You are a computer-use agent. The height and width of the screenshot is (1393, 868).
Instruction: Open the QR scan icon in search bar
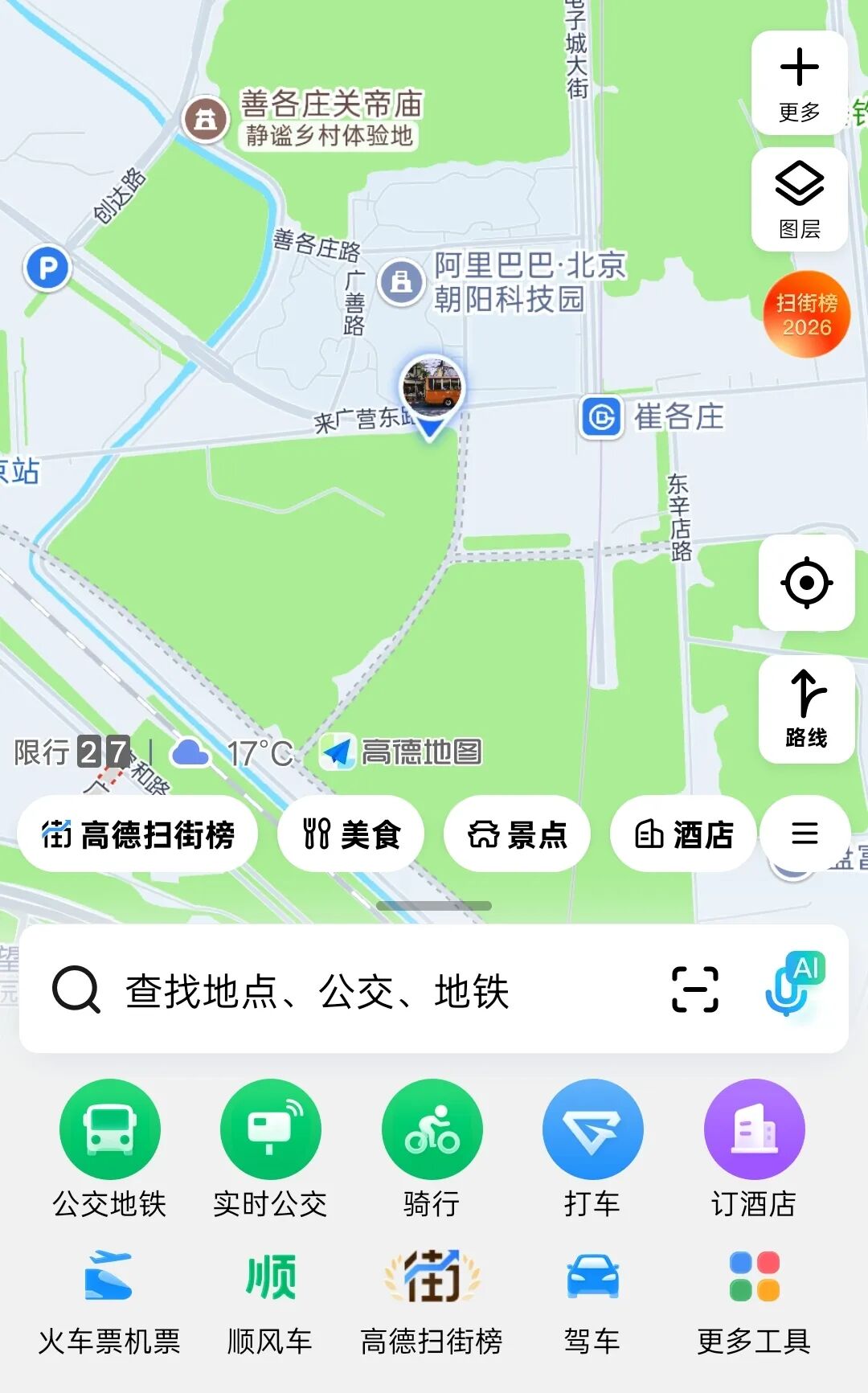[x=694, y=990]
